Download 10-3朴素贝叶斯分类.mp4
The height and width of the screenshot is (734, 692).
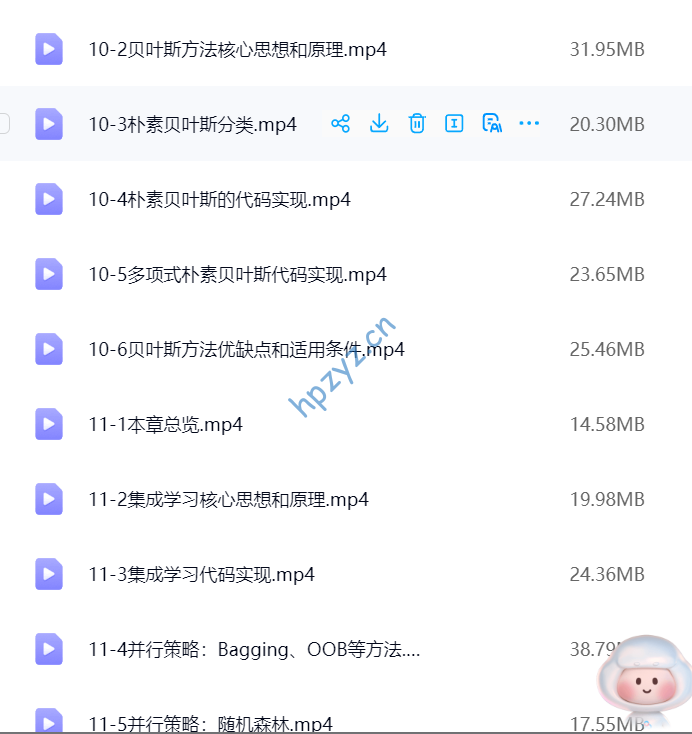click(x=379, y=124)
